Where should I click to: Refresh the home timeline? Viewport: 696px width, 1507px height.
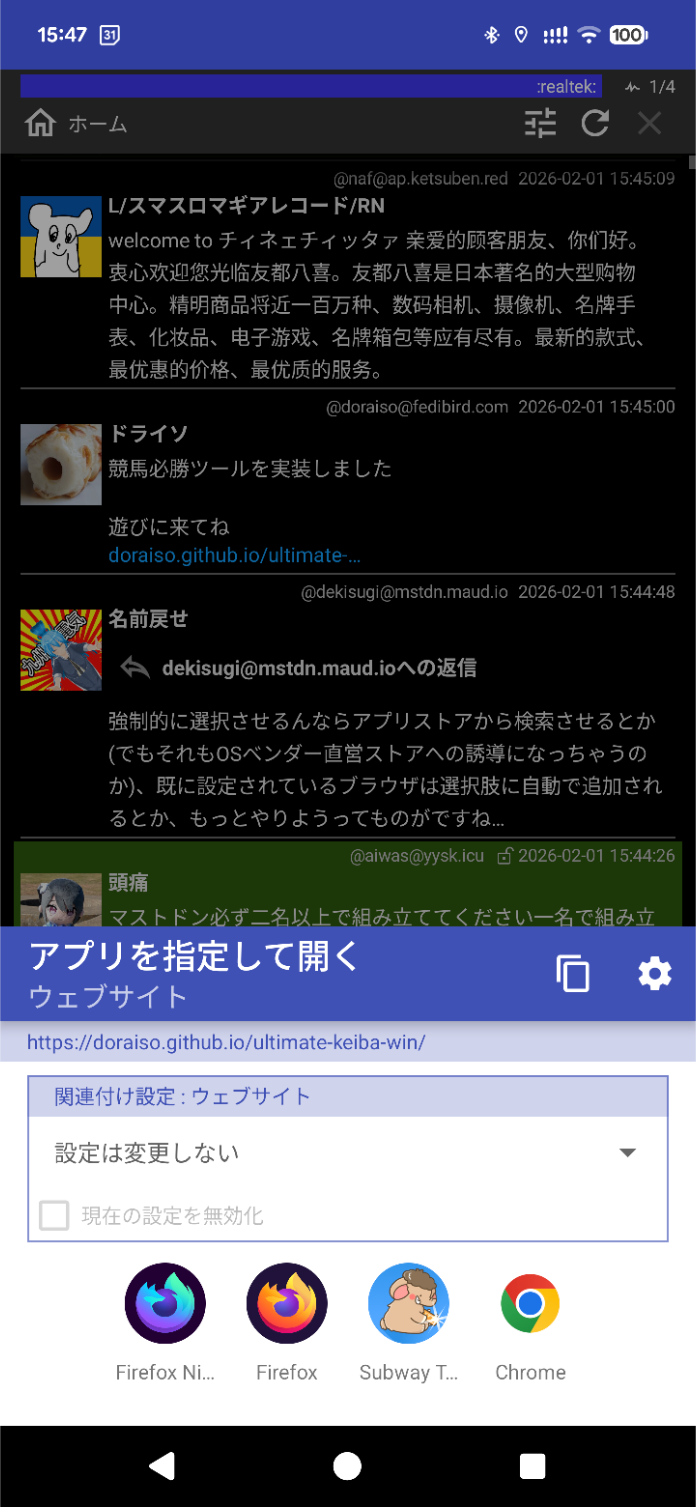pos(596,124)
